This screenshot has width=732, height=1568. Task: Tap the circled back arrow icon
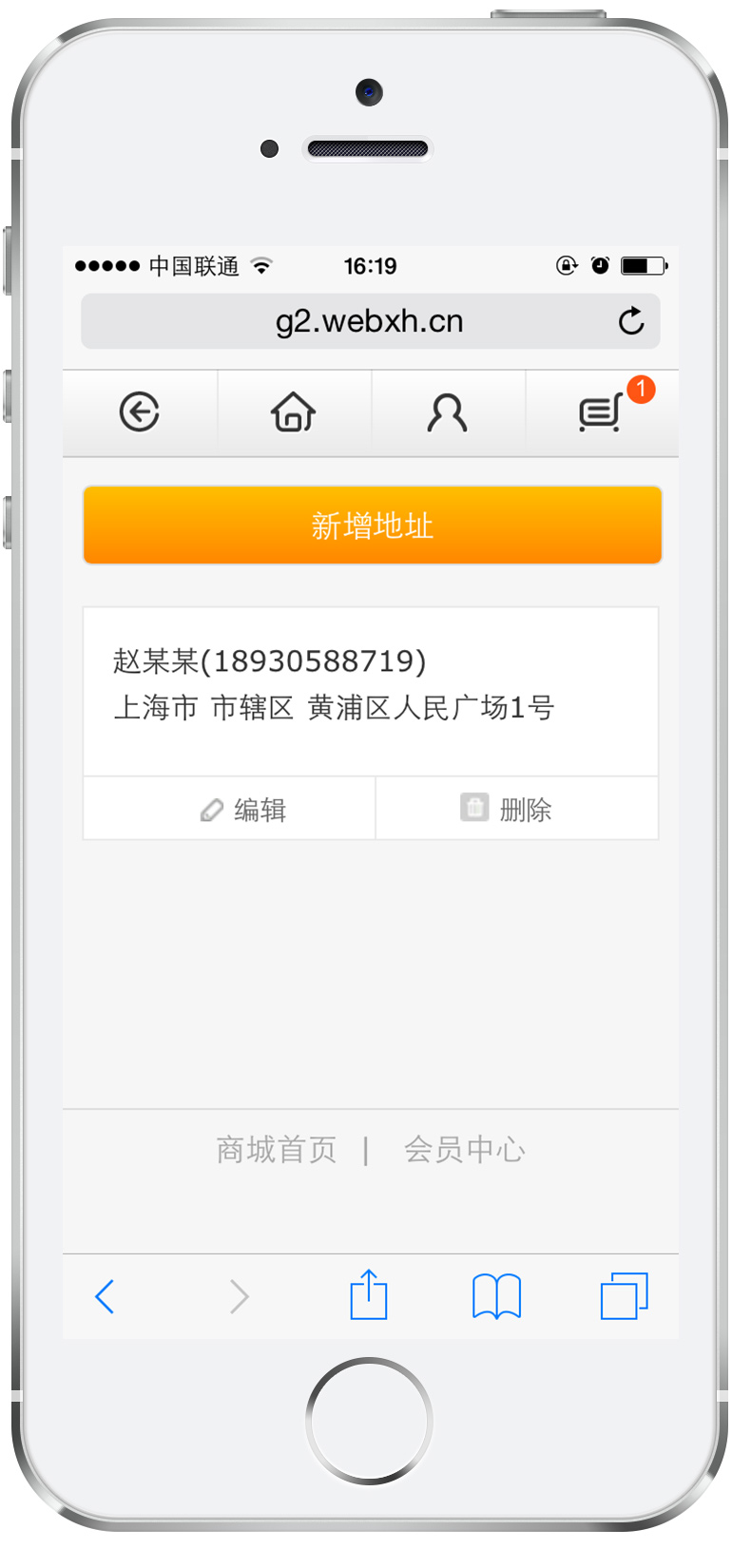(140, 413)
